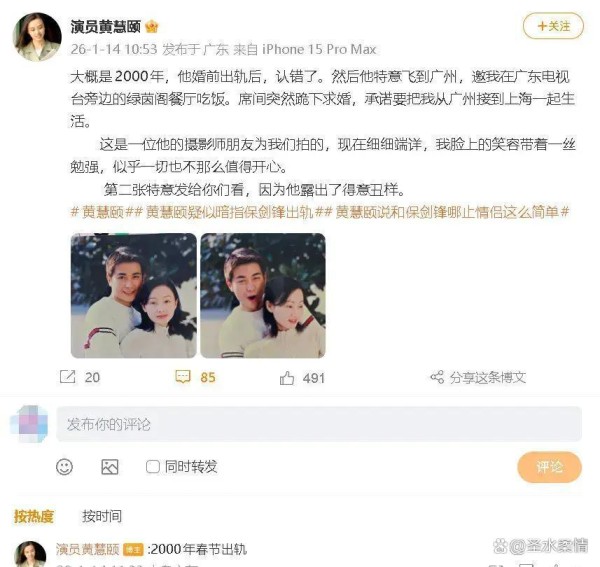Tap 分享这条博文 to share the post

[477, 377]
